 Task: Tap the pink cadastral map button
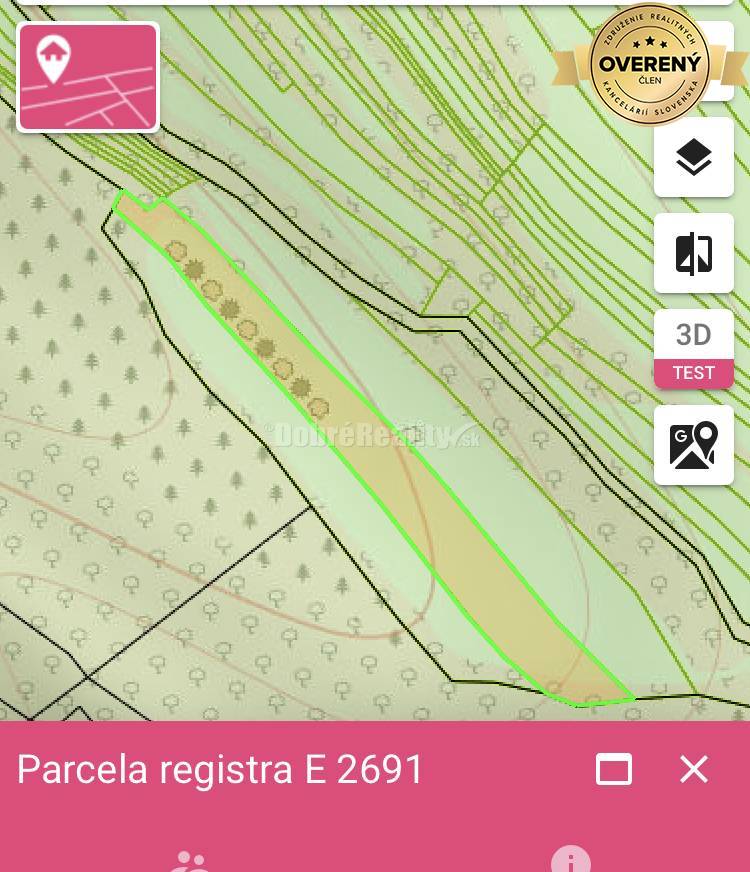88,77
